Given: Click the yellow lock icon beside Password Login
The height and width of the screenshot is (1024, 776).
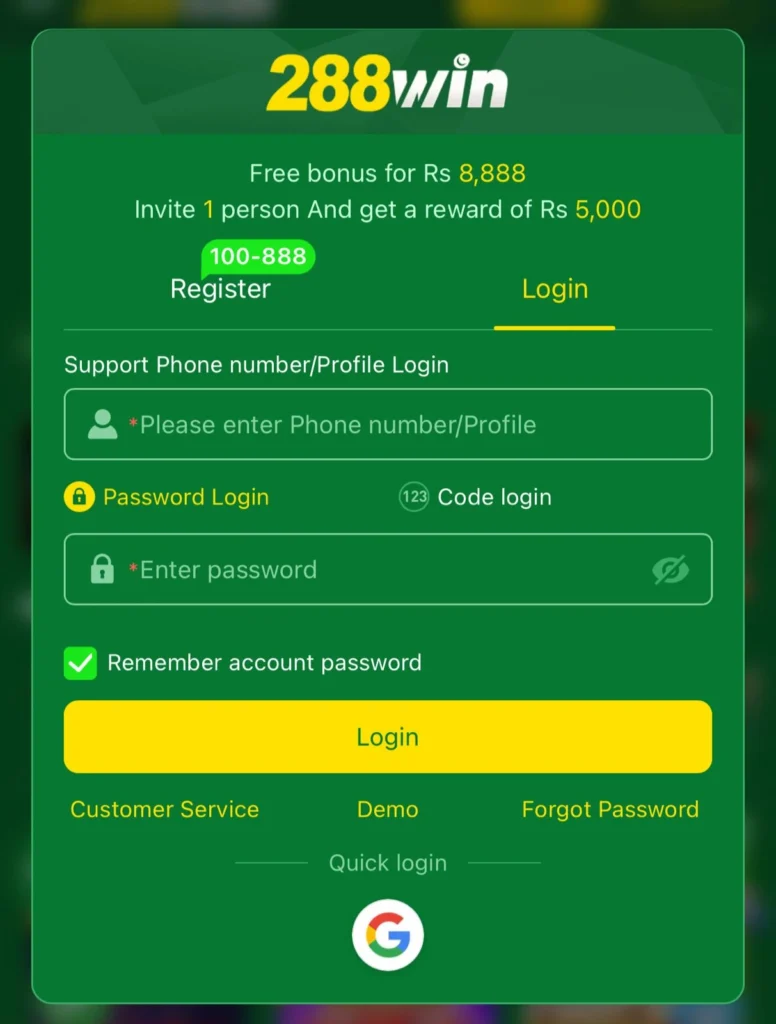Looking at the screenshot, I should point(79,497).
